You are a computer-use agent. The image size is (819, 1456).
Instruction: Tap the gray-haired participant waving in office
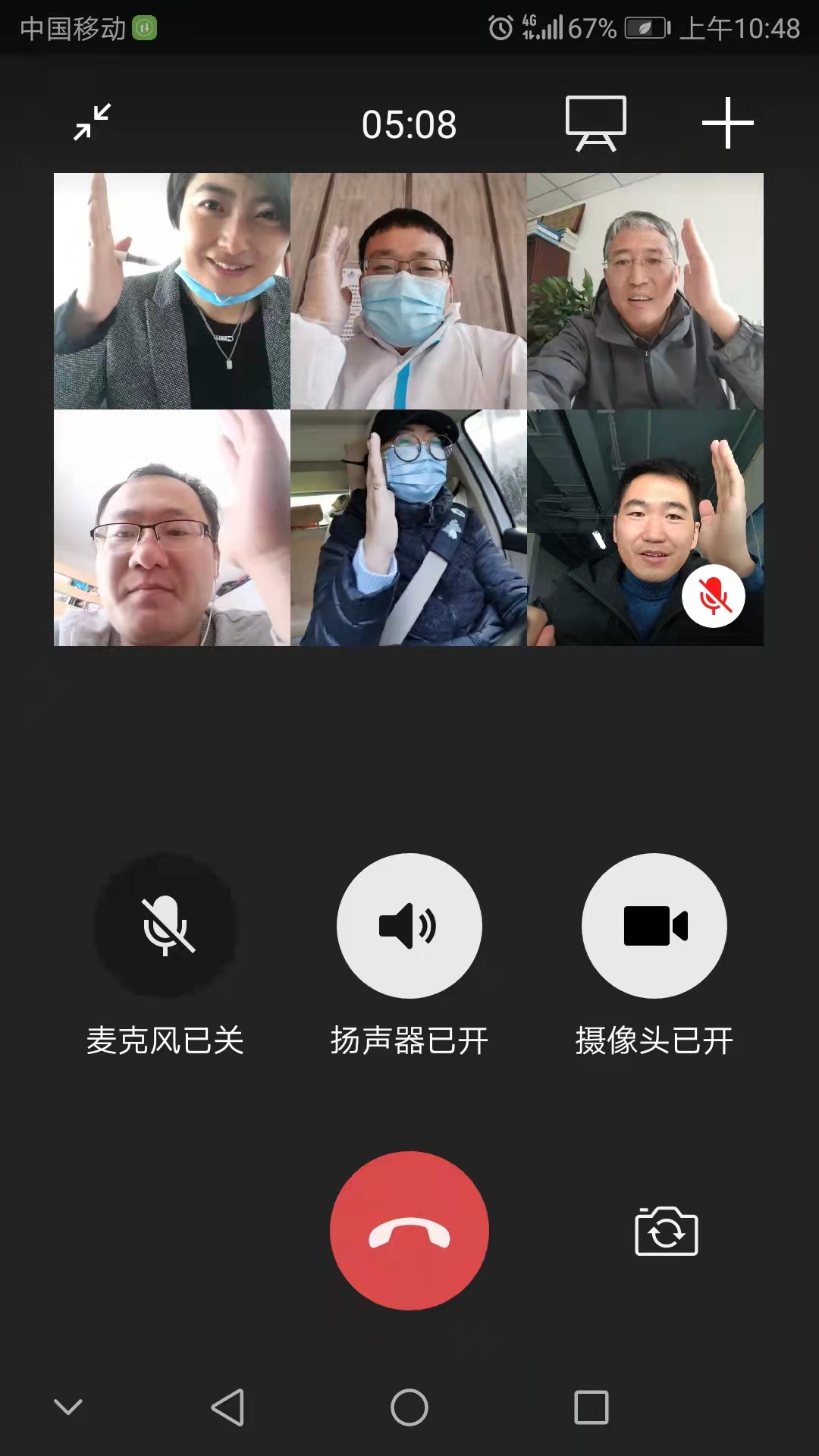[646, 288]
